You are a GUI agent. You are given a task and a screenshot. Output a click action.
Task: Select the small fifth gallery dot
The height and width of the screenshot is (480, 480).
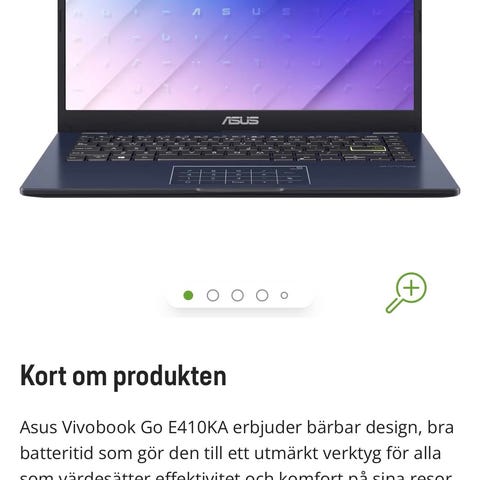point(284,295)
